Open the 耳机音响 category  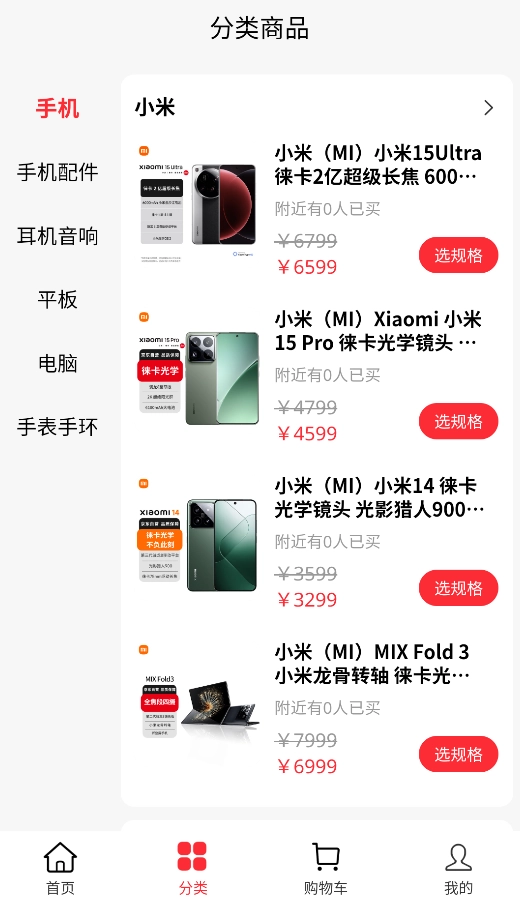point(57,236)
